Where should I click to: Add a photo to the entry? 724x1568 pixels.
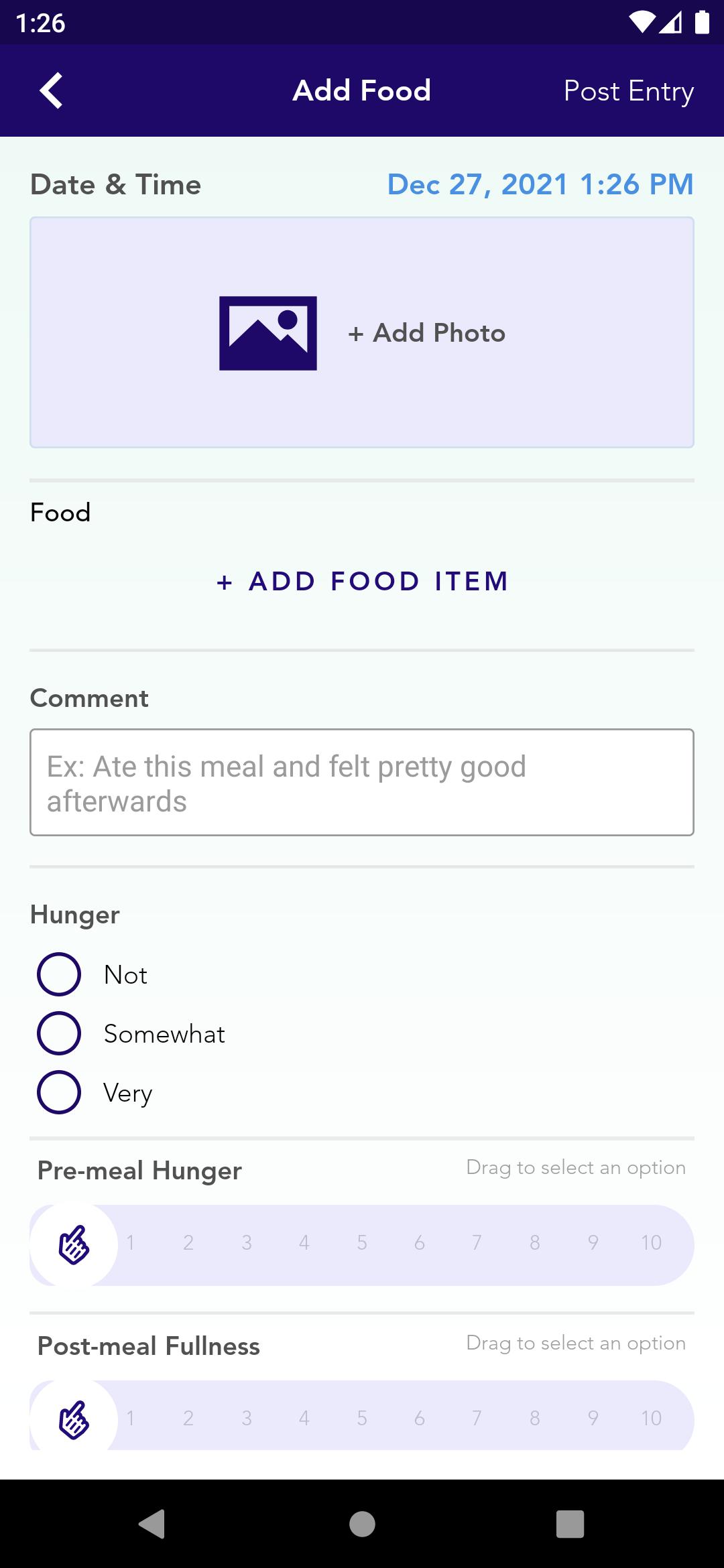pos(362,332)
